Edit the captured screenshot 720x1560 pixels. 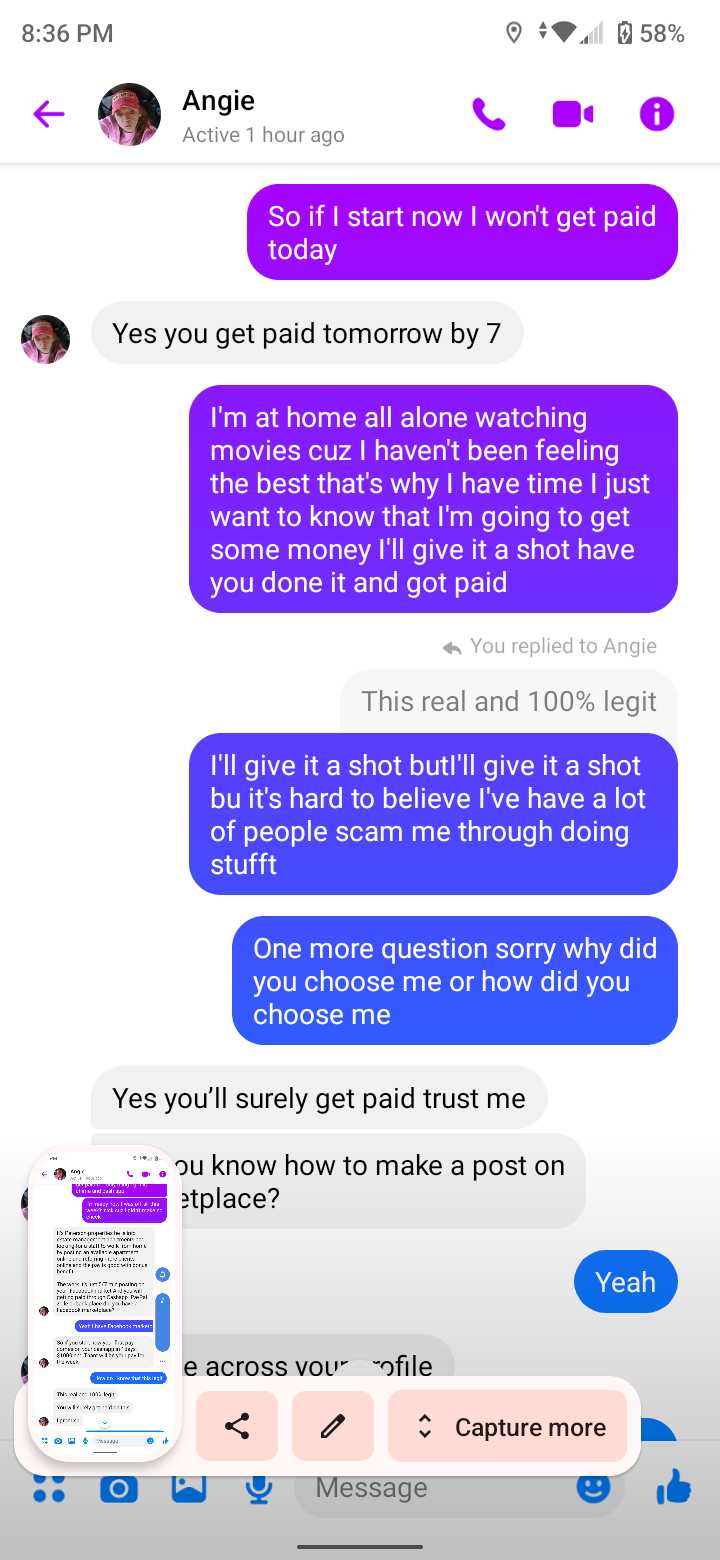tap(332, 1427)
